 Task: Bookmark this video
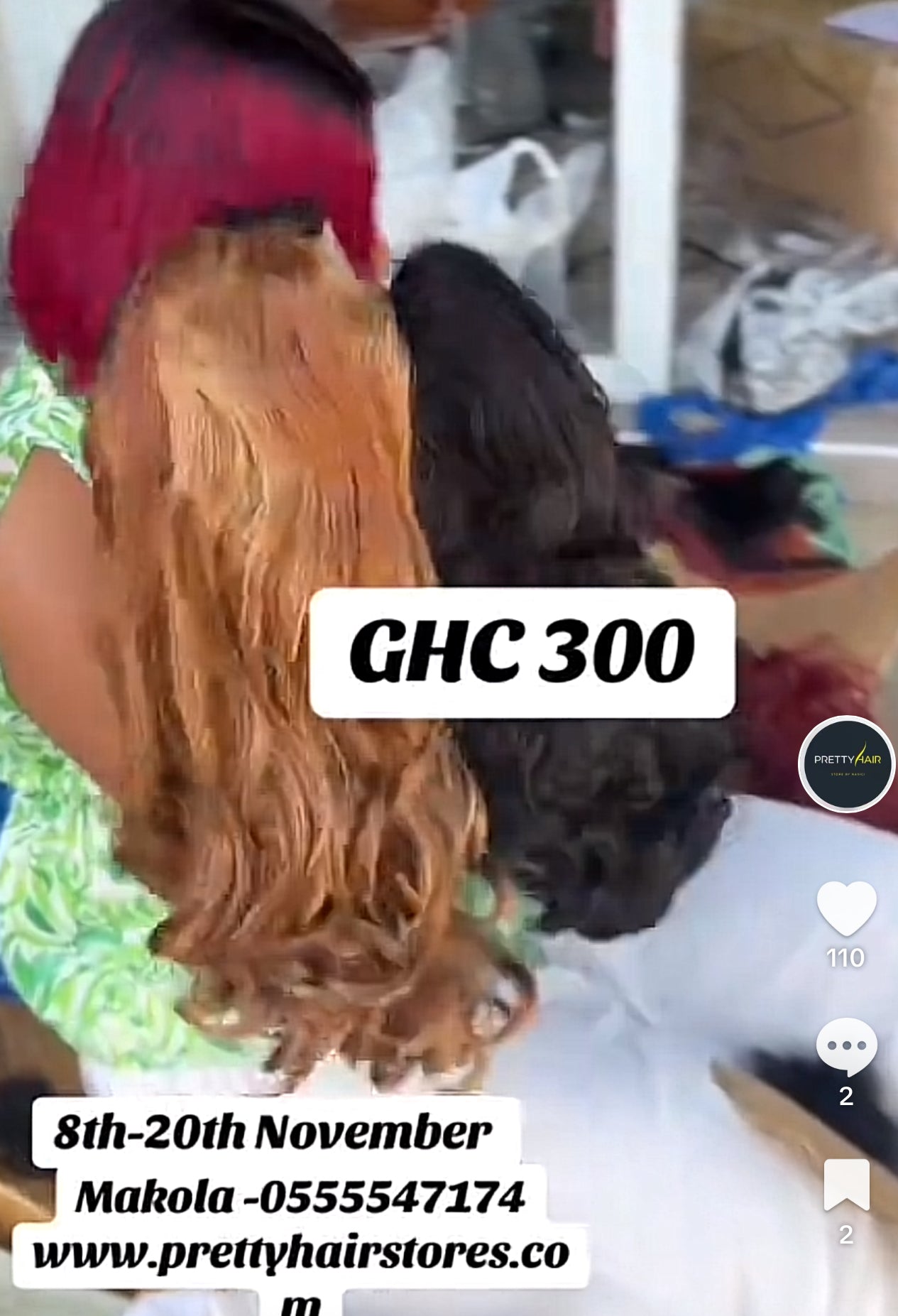pos(846,1184)
